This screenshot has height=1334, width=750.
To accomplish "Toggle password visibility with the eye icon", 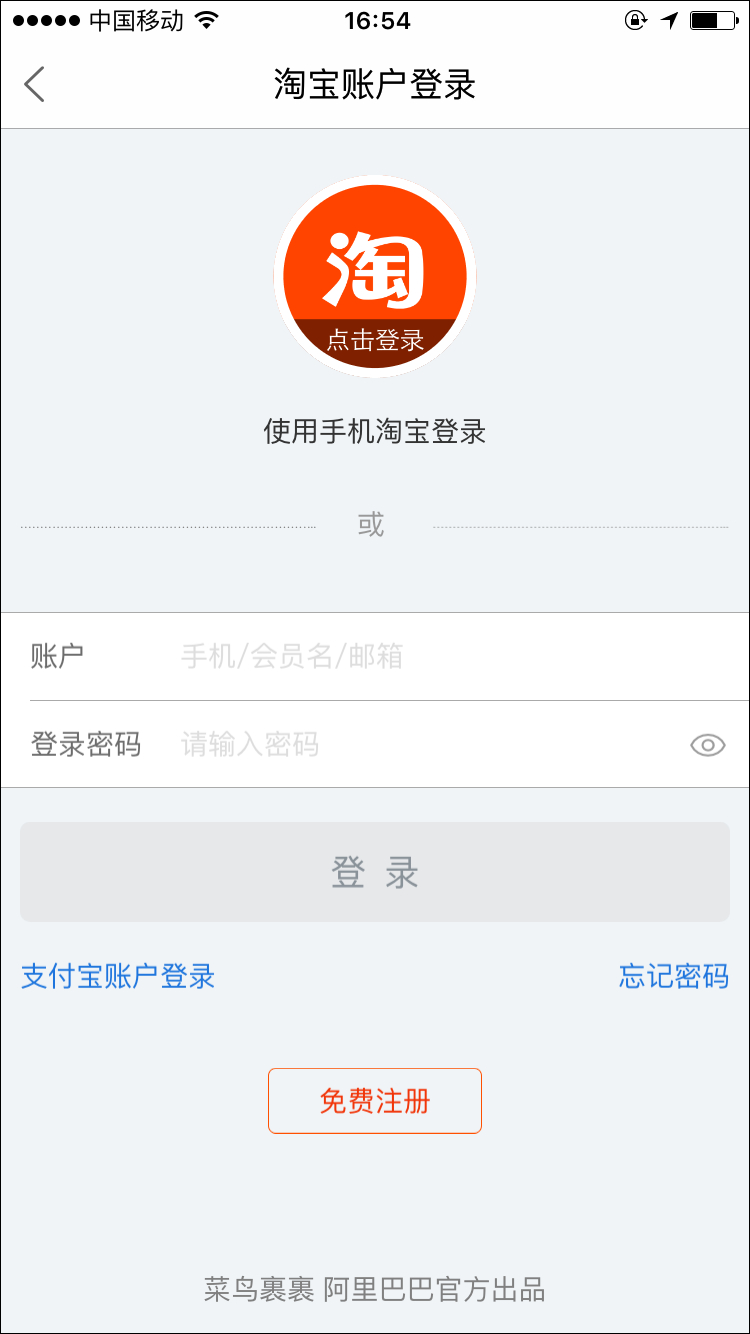I will pyautogui.click(x=707, y=745).
